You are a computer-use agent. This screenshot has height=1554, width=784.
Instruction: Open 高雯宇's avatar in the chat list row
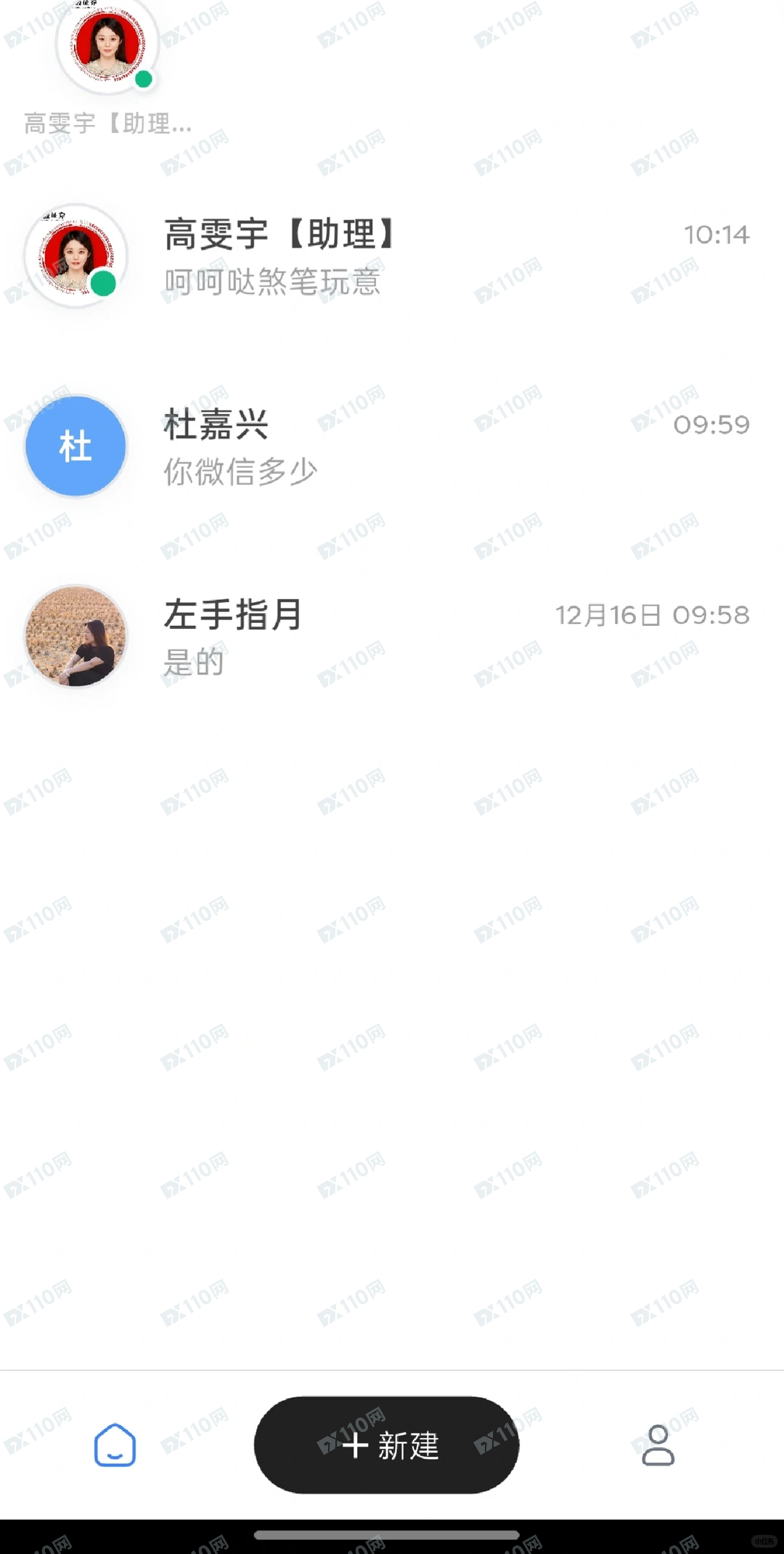(x=75, y=256)
